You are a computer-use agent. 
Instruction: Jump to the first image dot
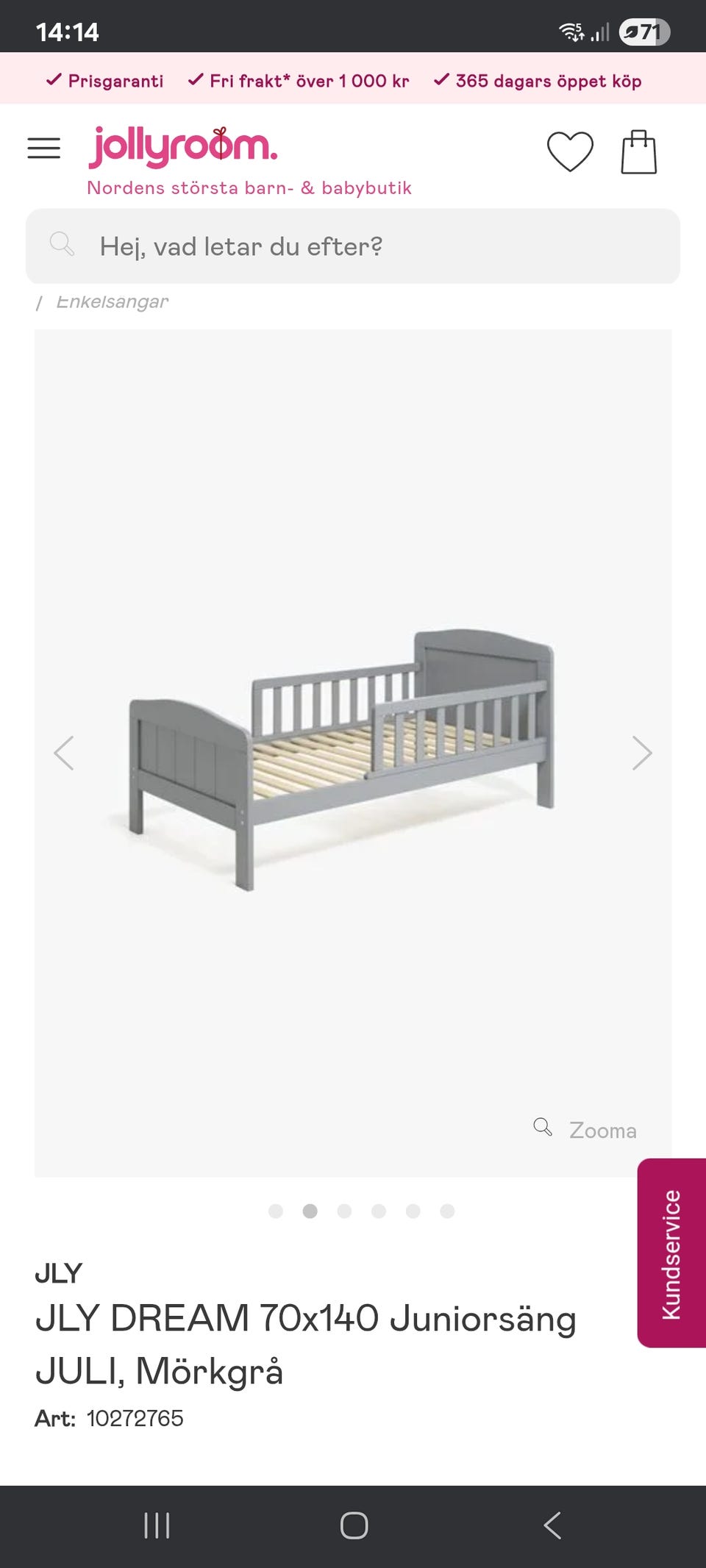point(276,1211)
